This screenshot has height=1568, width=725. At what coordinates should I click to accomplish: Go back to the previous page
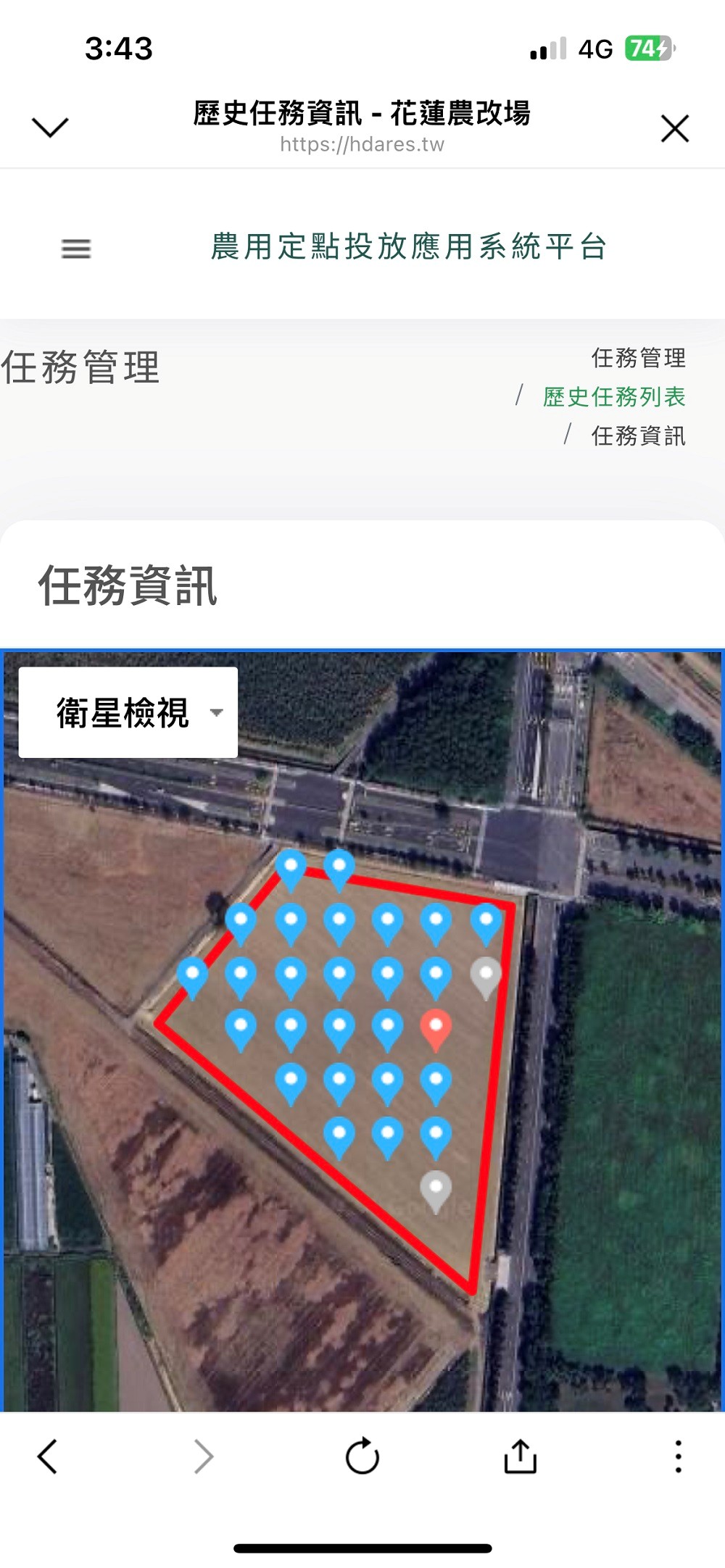click(48, 1456)
